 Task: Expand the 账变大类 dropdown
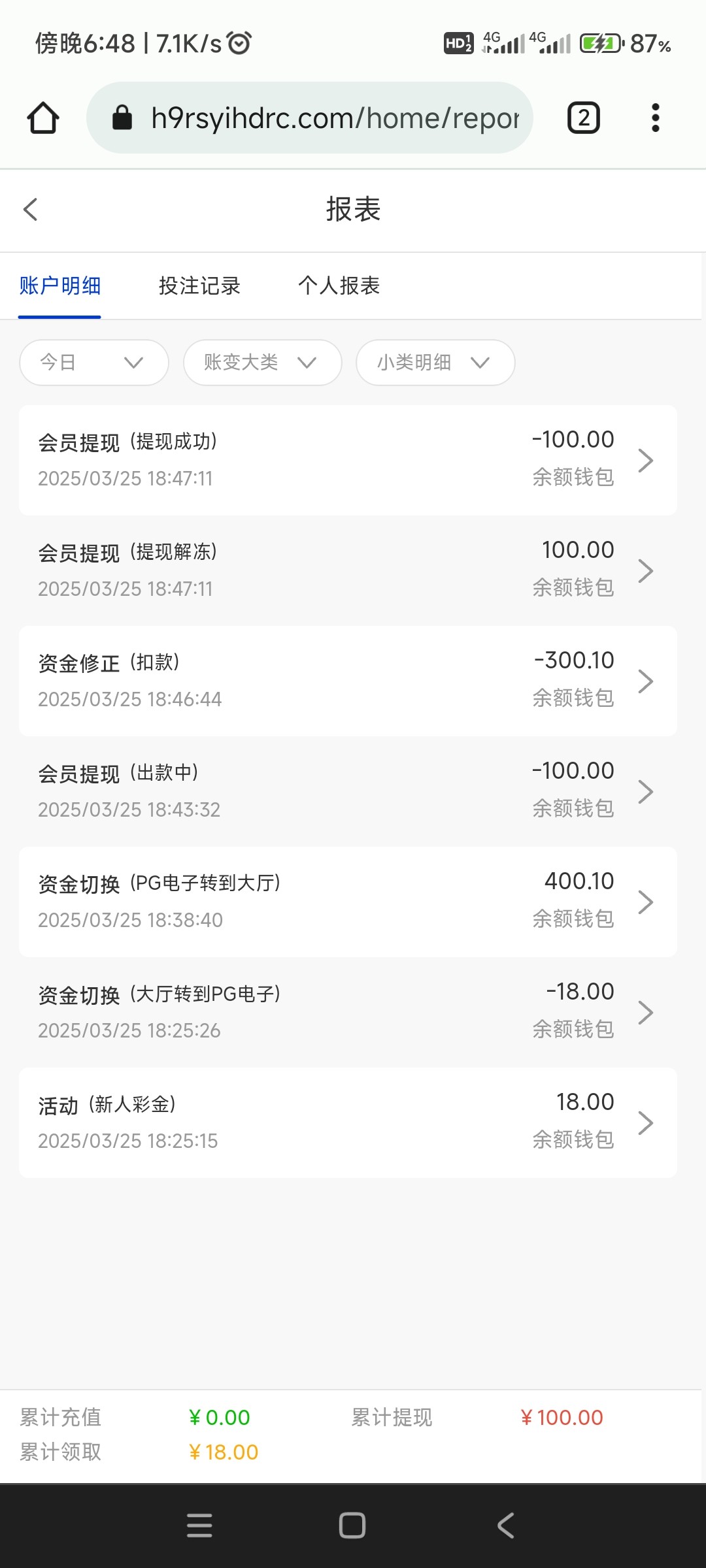(x=262, y=363)
